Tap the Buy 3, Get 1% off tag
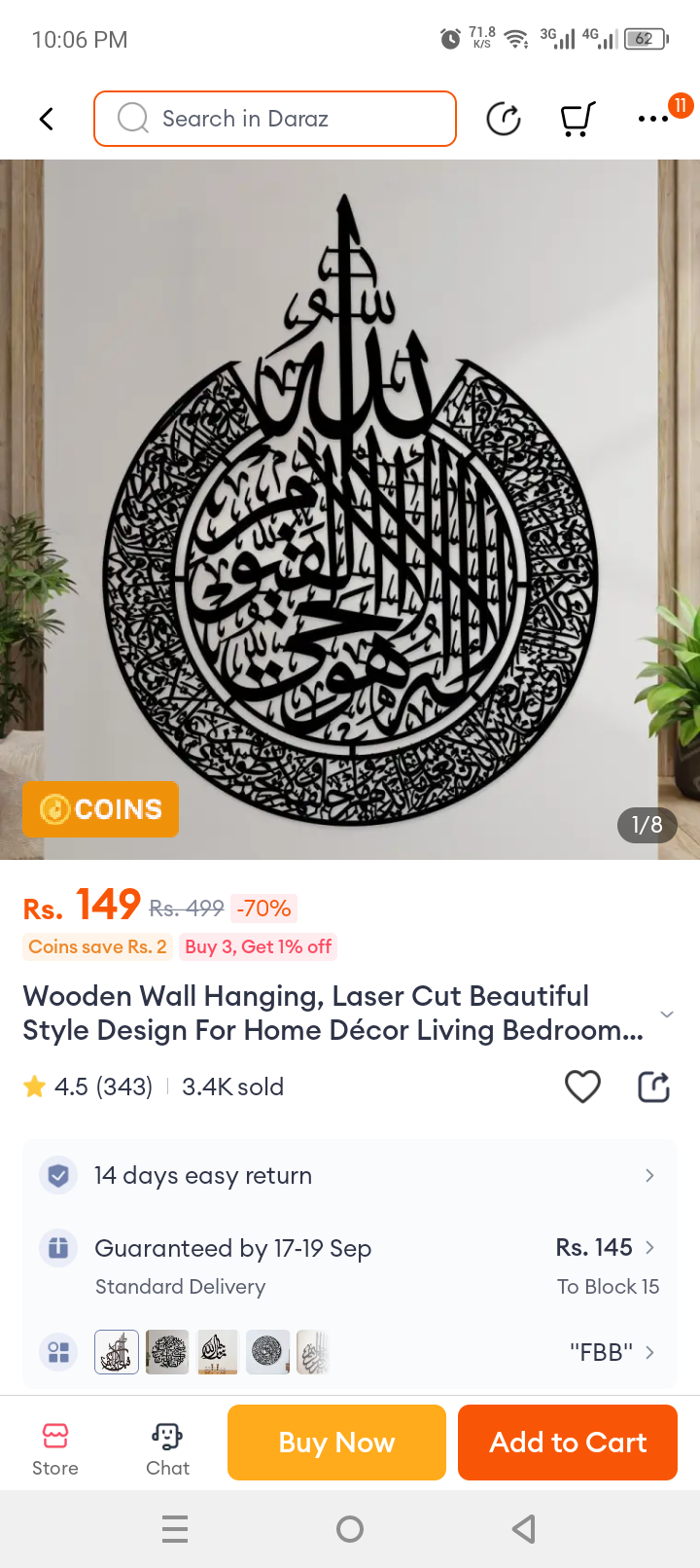 click(259, 946)
